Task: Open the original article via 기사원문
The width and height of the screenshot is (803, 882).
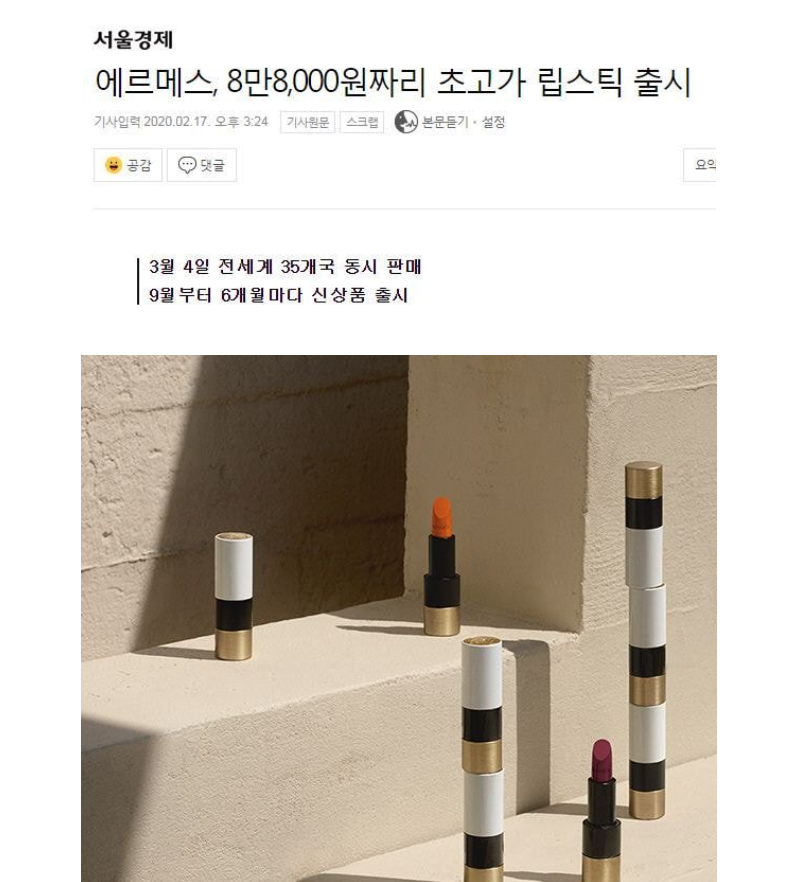Action: pos(307,122)
